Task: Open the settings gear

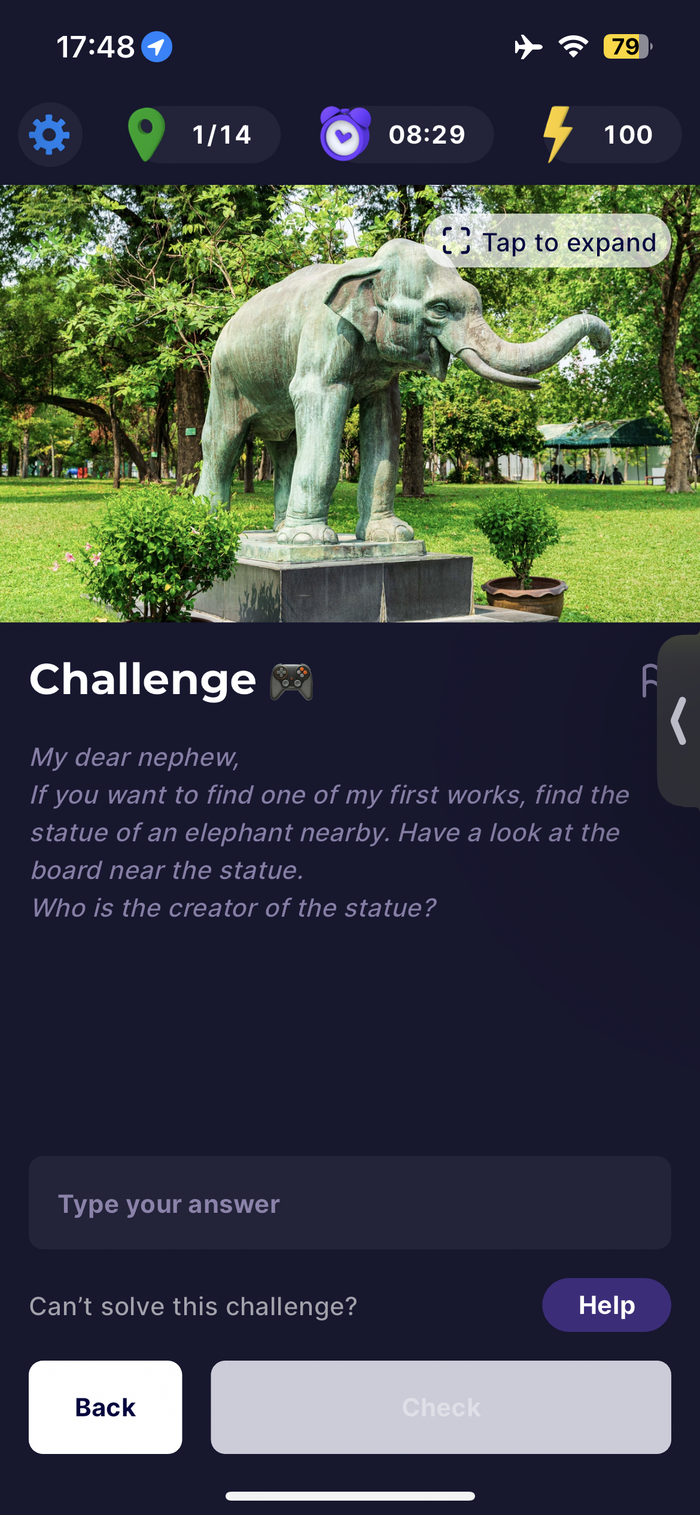Action: tap(49, 135)
